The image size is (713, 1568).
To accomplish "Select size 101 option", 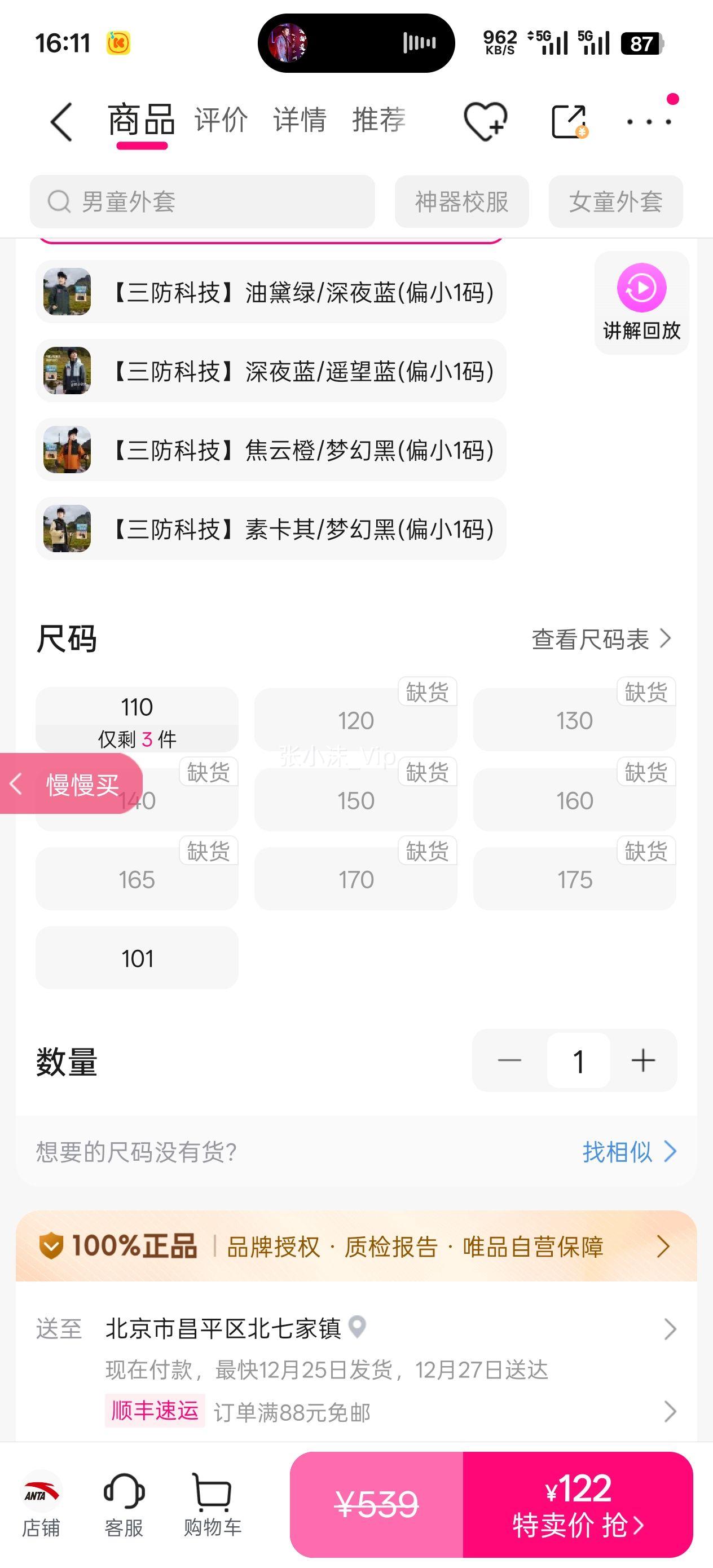I will 137,958.
